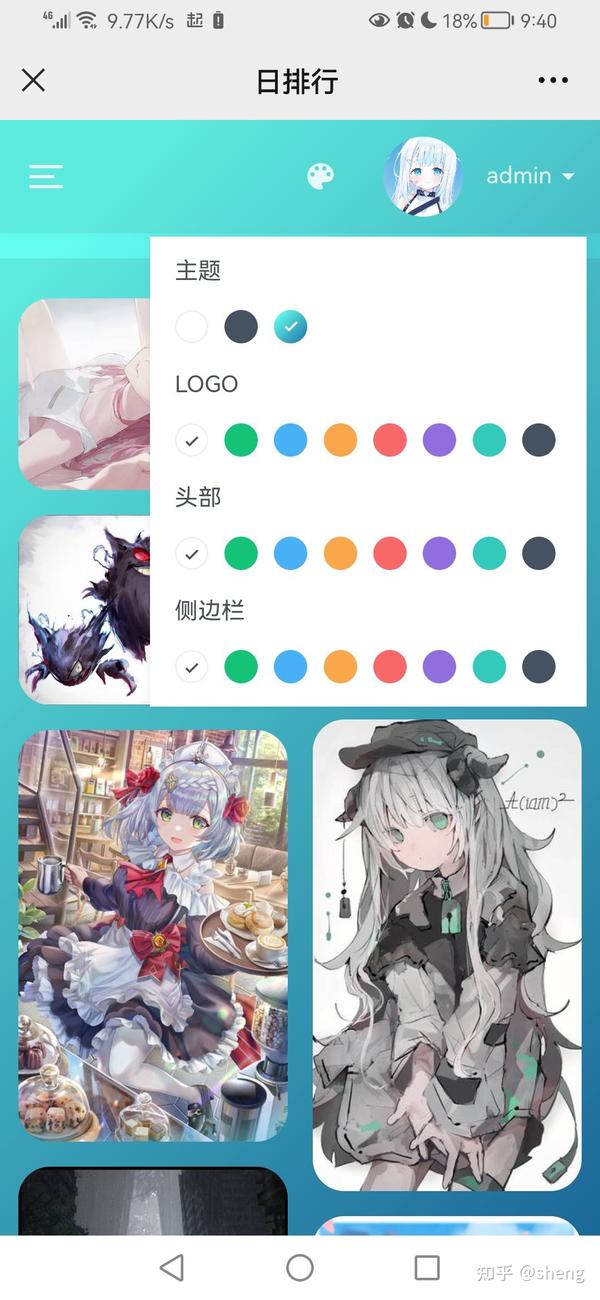Open the maid café girl illustration

(x=153, y=935)
